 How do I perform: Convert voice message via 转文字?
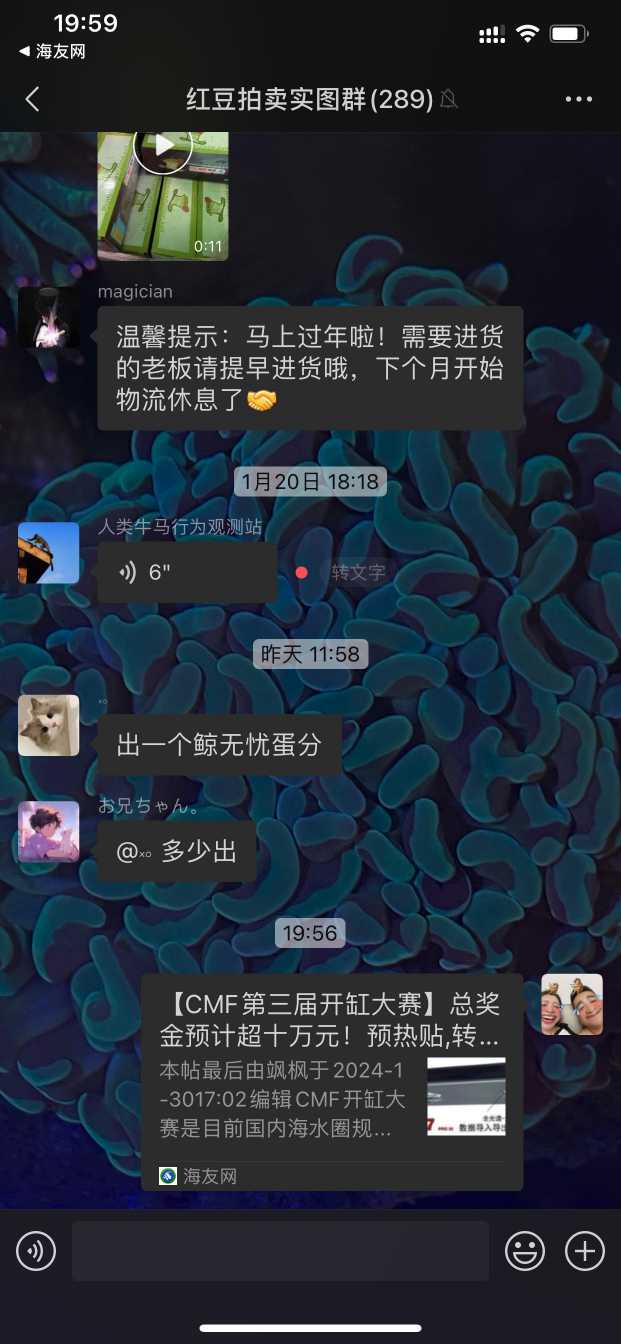358,573
